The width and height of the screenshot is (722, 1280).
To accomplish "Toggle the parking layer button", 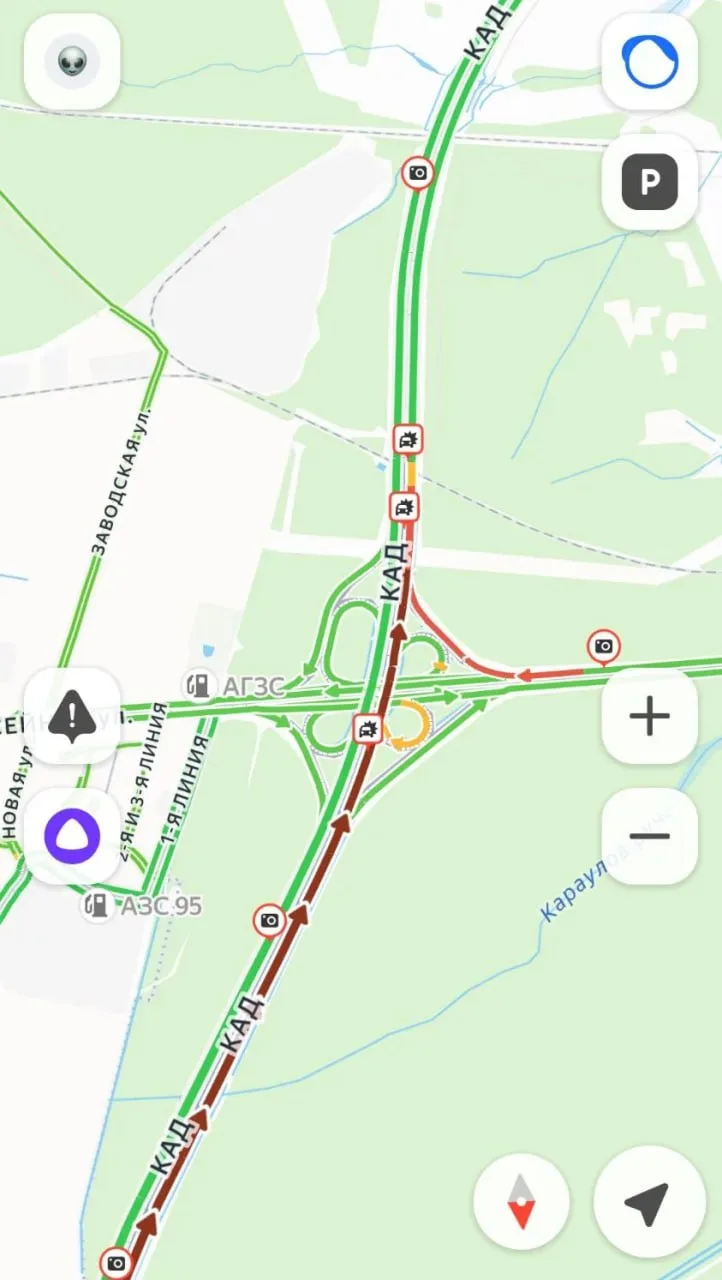I will click(x=650, y=182).
